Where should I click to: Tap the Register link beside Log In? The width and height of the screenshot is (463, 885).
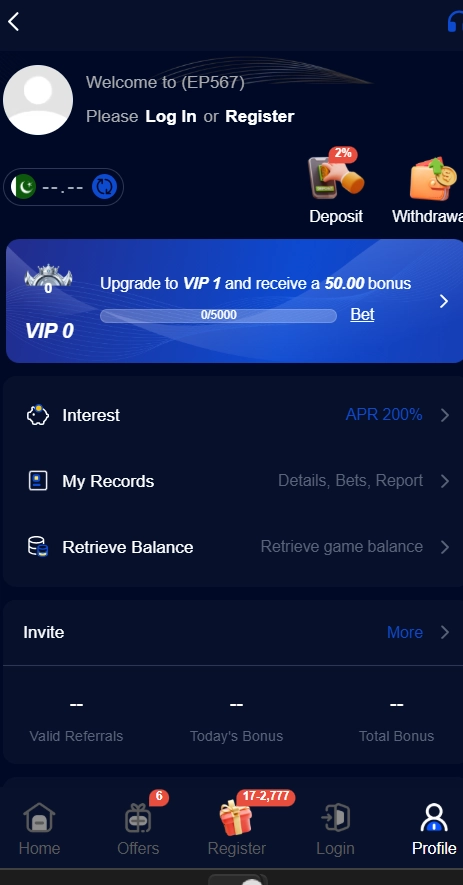click(260, 117)
